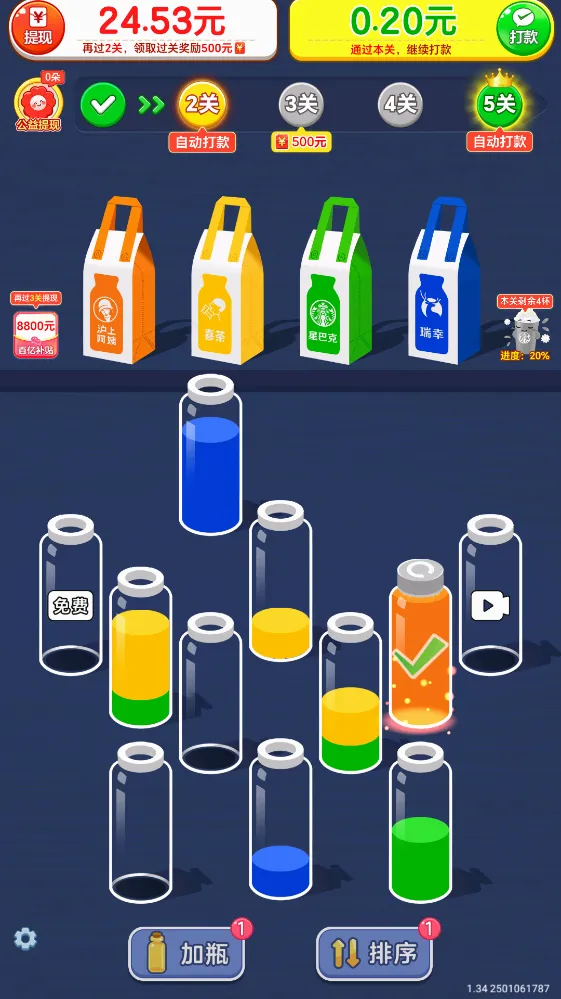Unlock the free 免费 bottle

click(71, 595)
